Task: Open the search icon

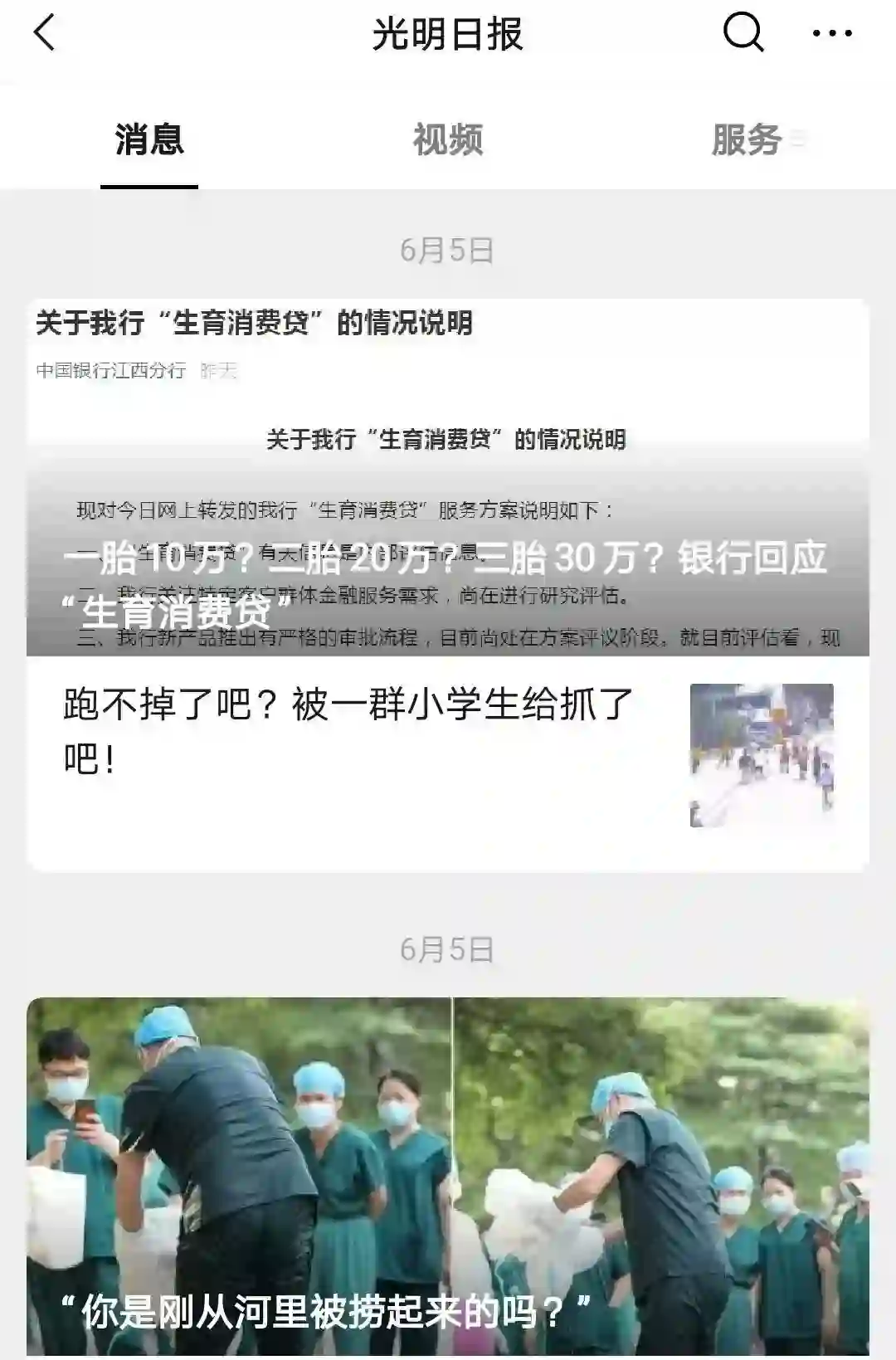Action: coord(743,34)
